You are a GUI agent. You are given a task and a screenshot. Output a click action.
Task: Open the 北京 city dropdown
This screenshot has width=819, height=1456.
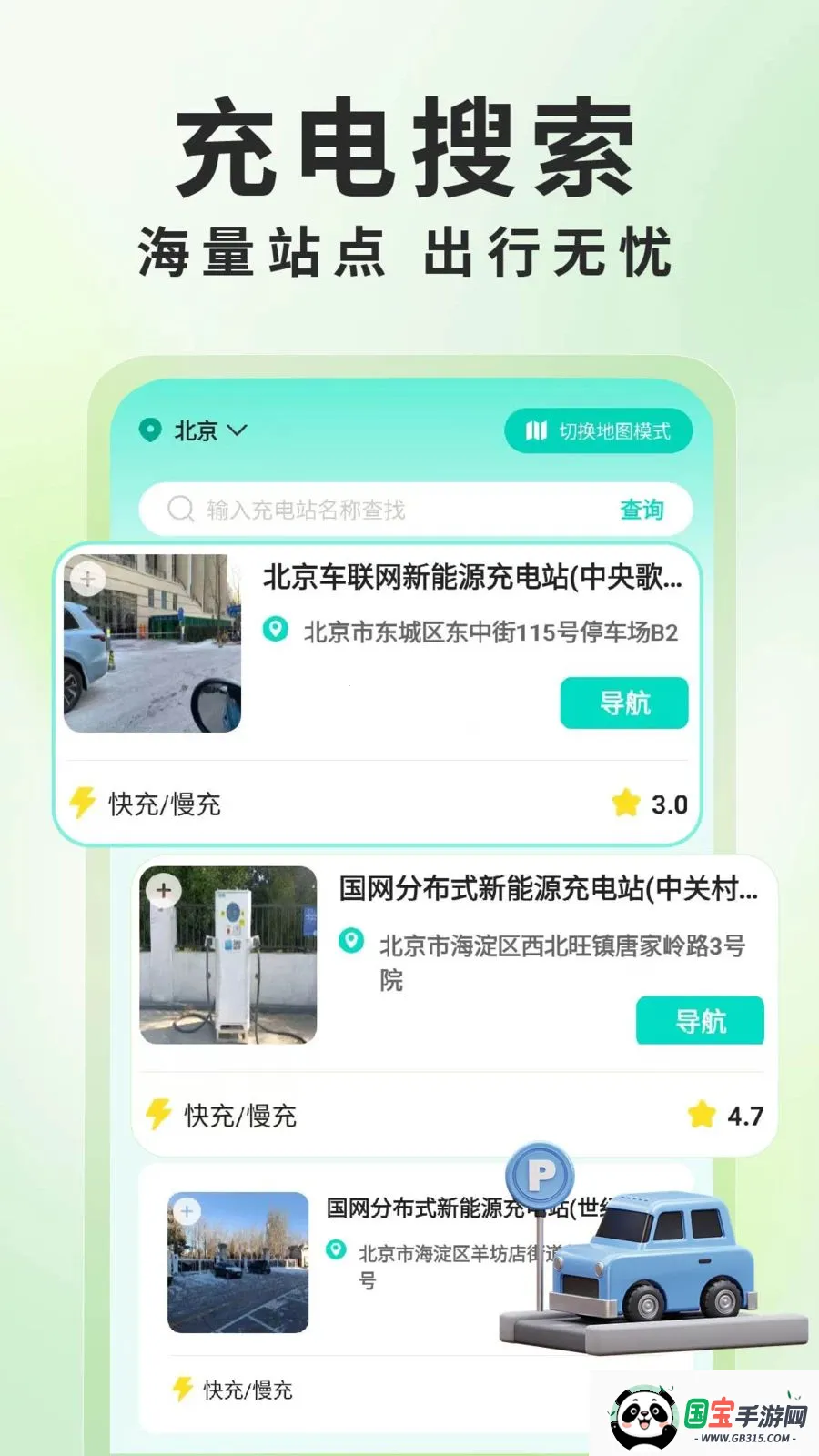point(205,432)
